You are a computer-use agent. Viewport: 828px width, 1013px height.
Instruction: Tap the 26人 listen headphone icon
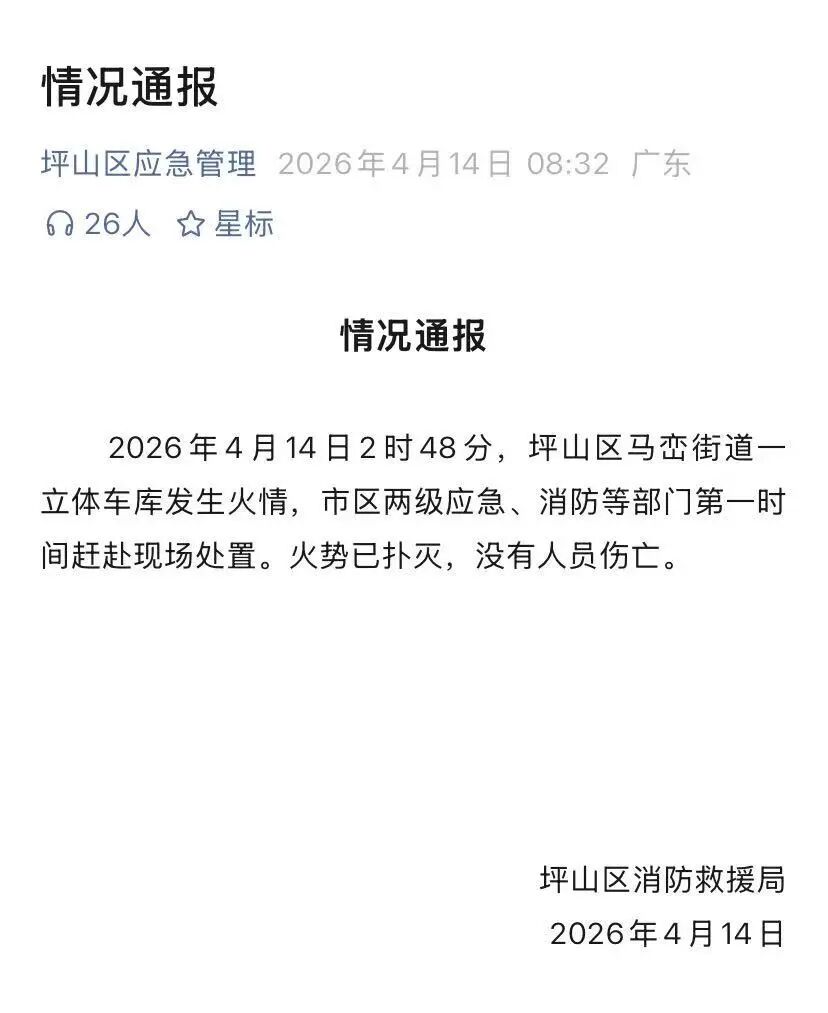[x=60, y=224]
